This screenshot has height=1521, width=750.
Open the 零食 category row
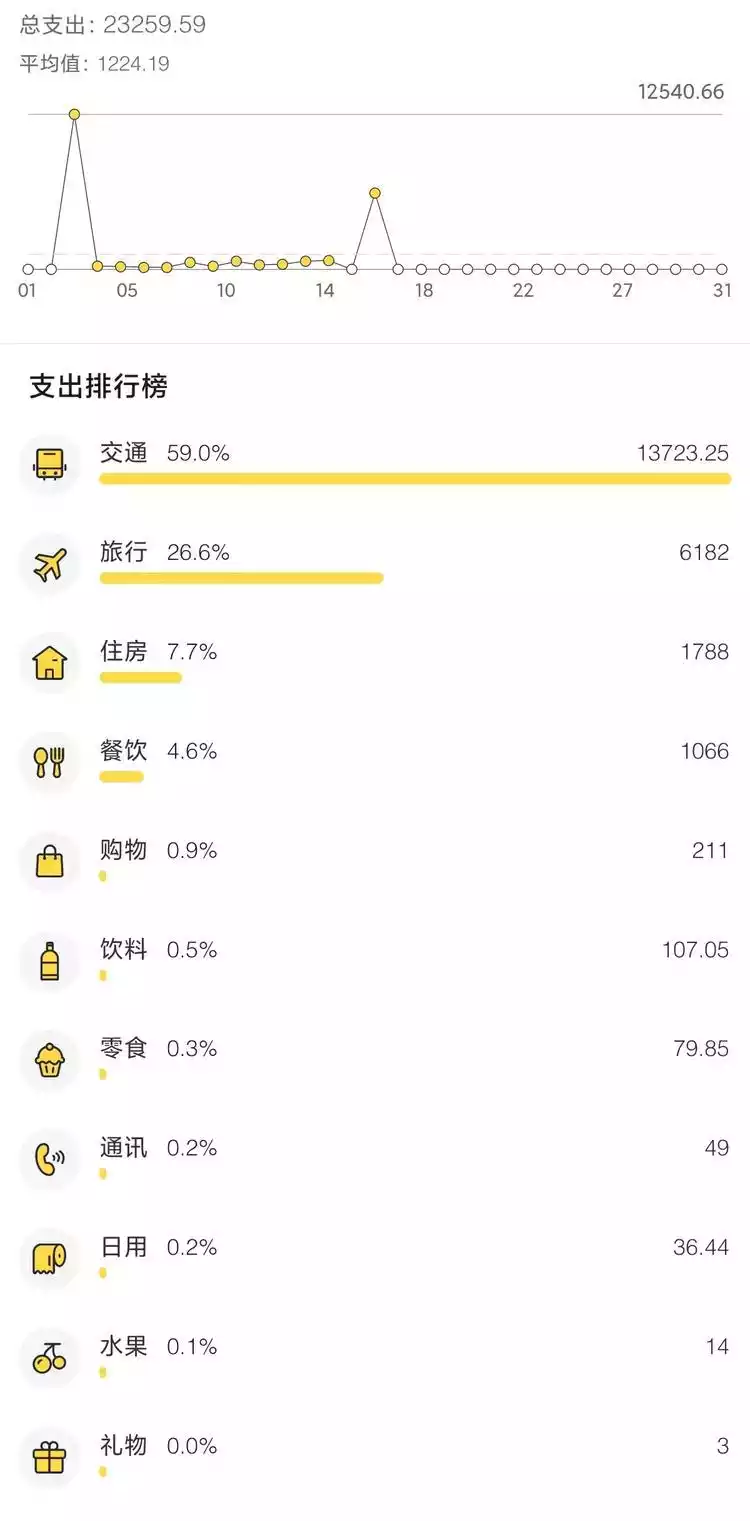[x=375, y=1059]
